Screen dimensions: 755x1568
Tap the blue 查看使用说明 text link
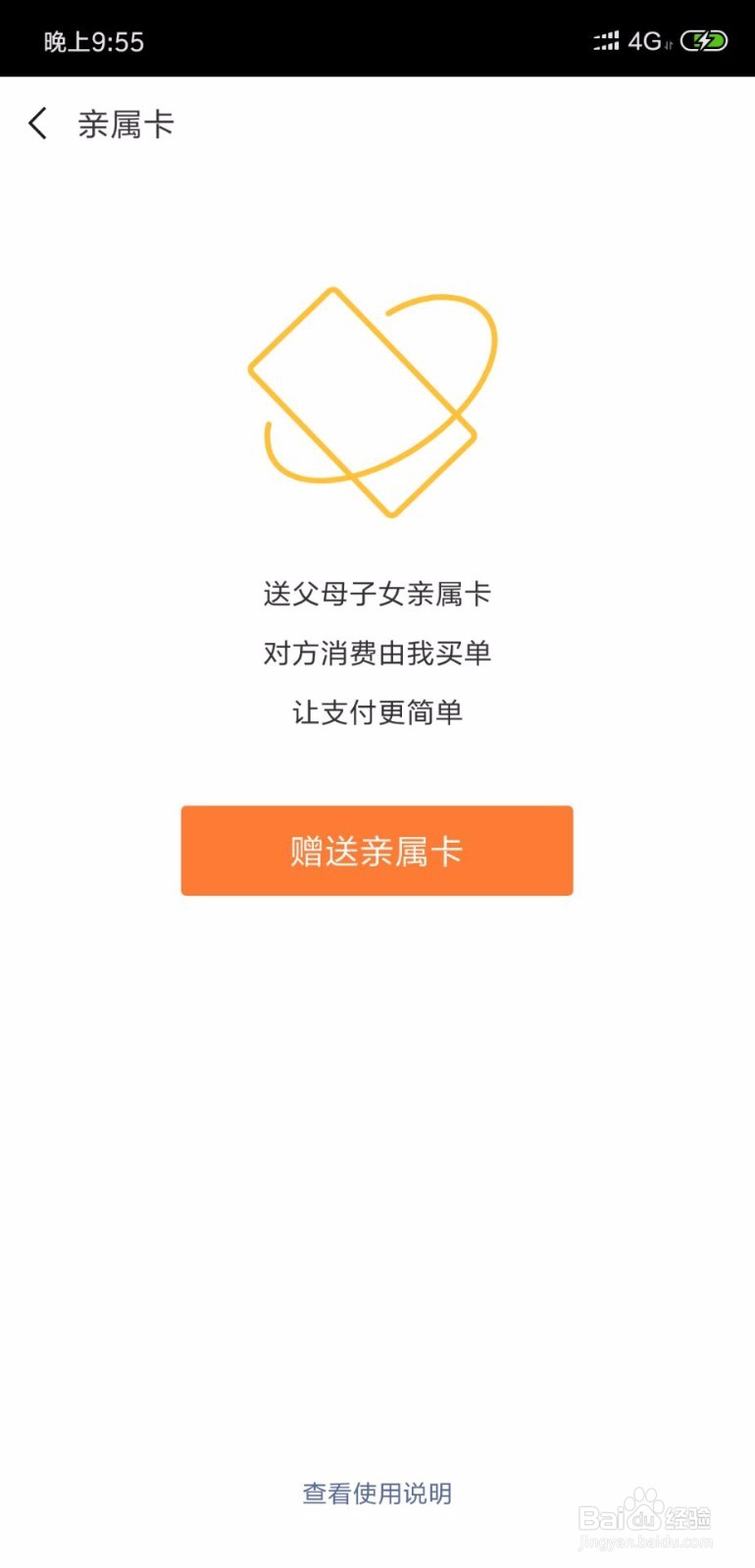[376, 1493]
